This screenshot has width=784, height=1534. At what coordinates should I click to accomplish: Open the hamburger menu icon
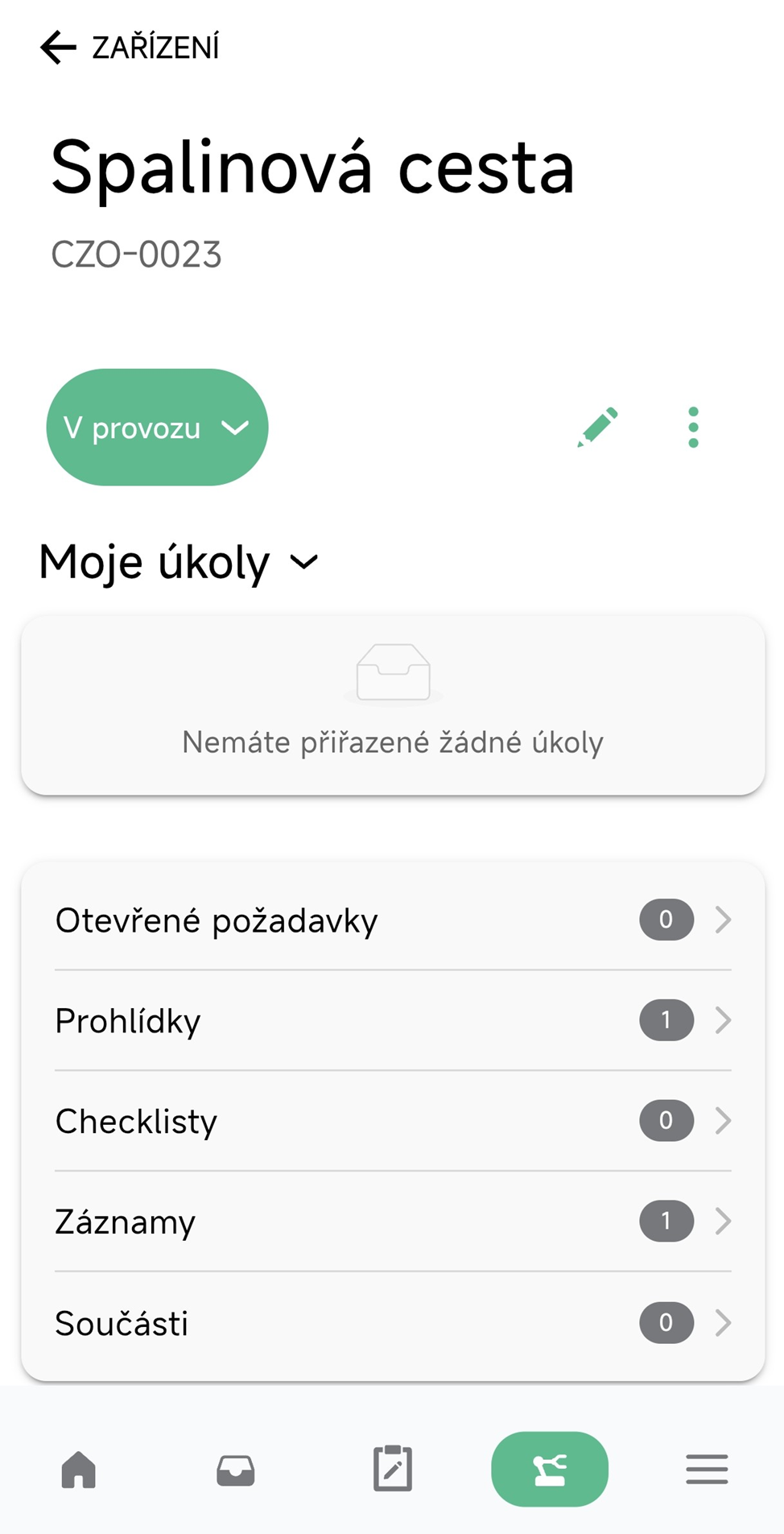(706, 1469)
